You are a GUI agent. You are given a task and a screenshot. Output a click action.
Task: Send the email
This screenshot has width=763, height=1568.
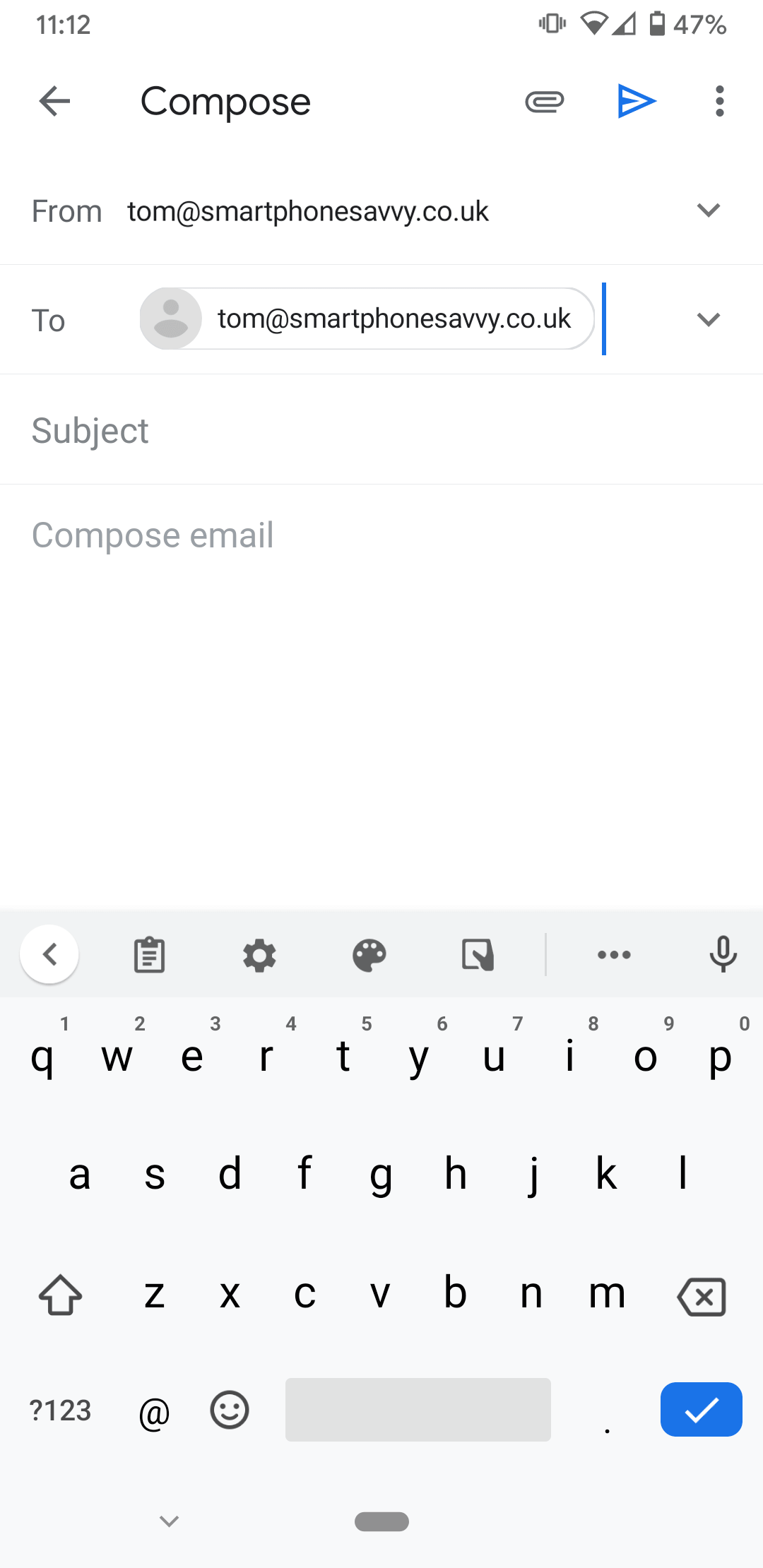(x=637, y=102)
